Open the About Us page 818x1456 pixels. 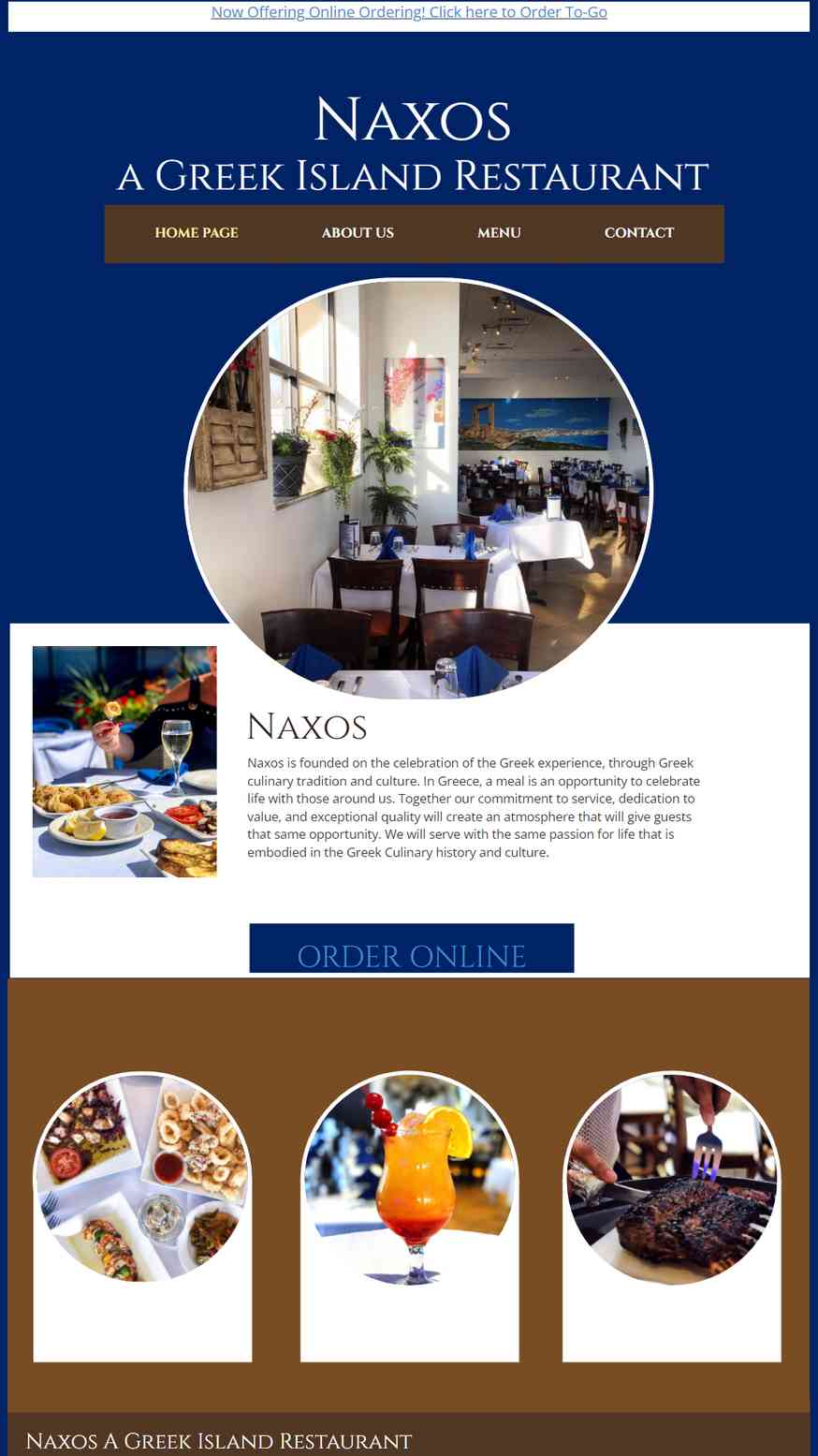(x=358, y=232)
